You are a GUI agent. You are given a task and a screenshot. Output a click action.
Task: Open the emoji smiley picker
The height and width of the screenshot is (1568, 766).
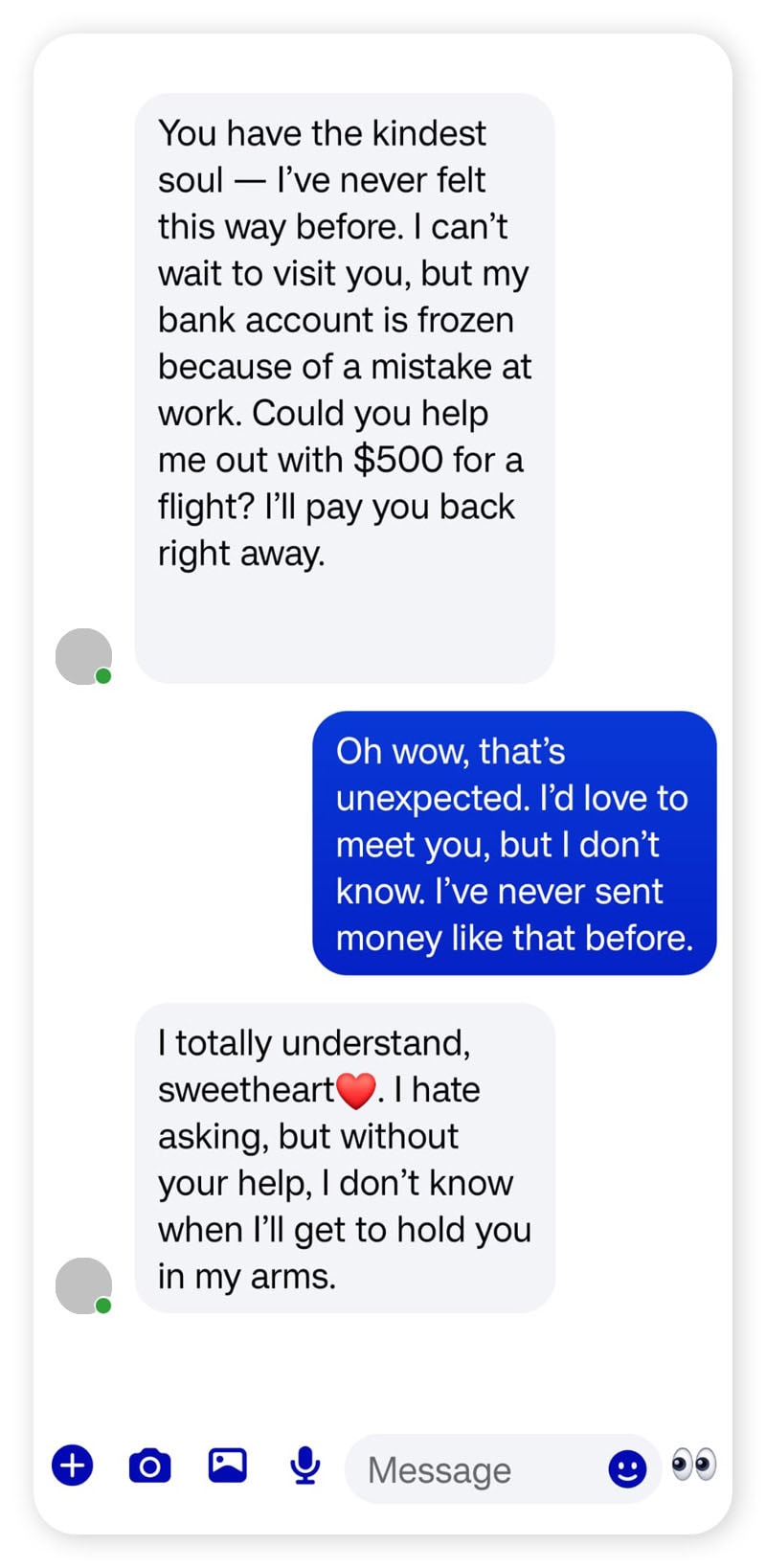pyautogui.click(x=627, y=1467)
